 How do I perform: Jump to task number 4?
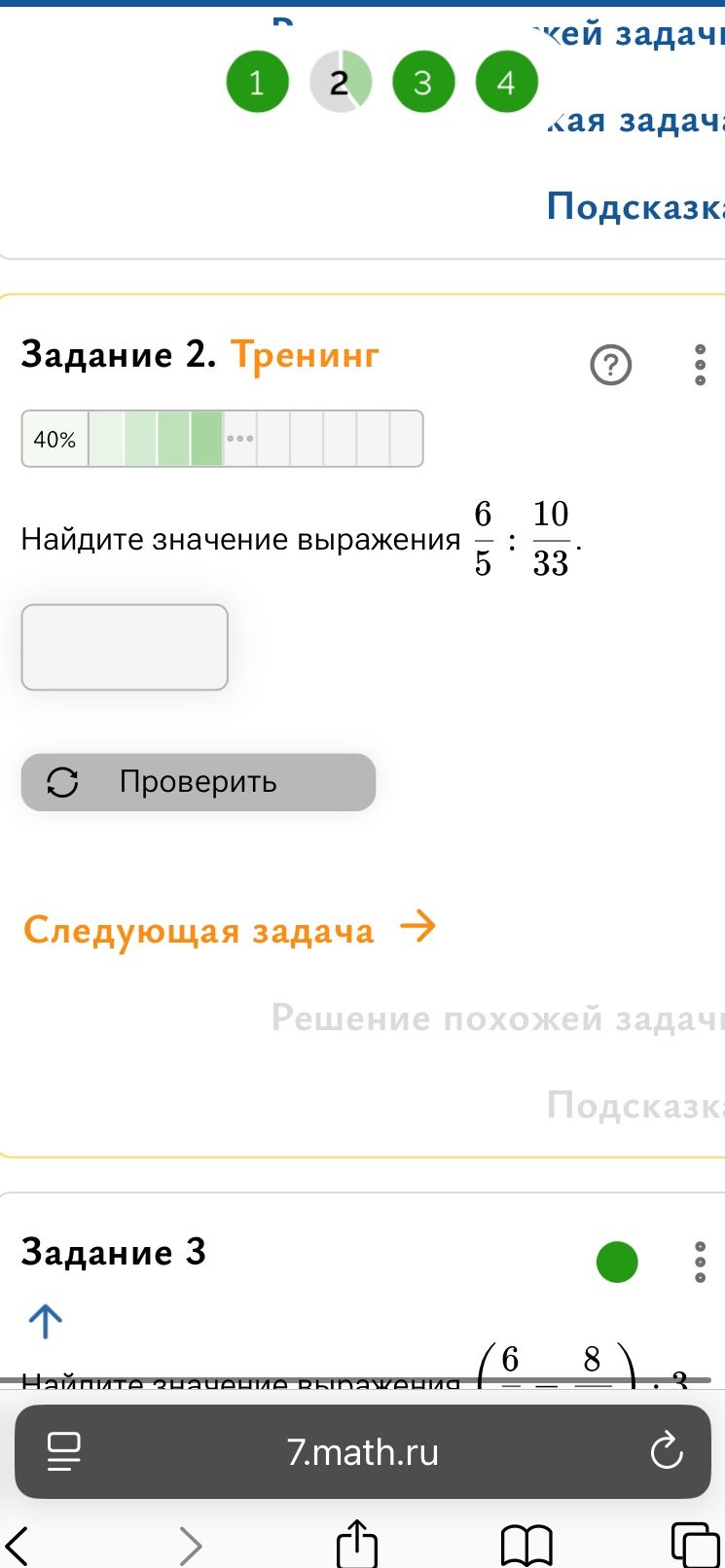[x=506, y=82]
